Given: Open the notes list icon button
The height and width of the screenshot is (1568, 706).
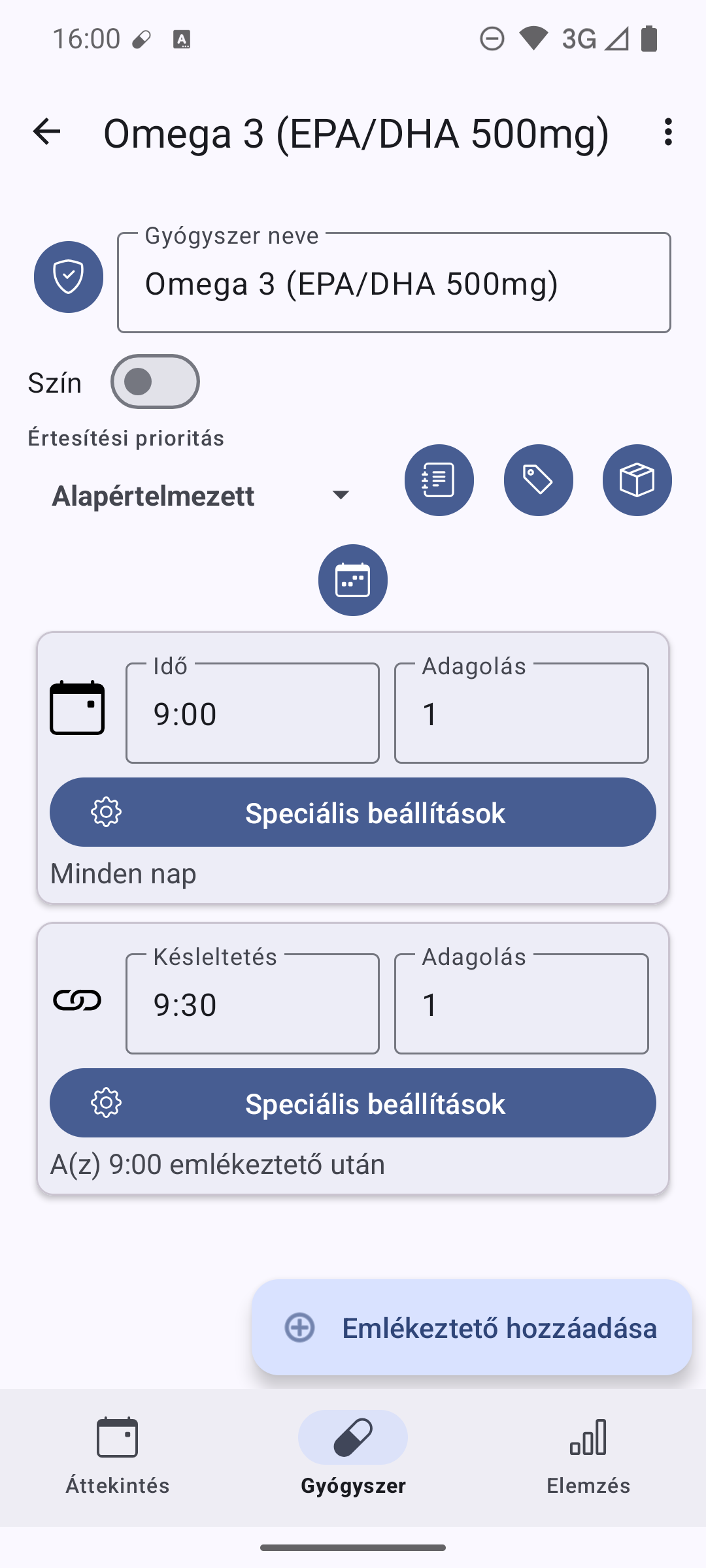Looking at the screenshot, I should coord(439,480).
